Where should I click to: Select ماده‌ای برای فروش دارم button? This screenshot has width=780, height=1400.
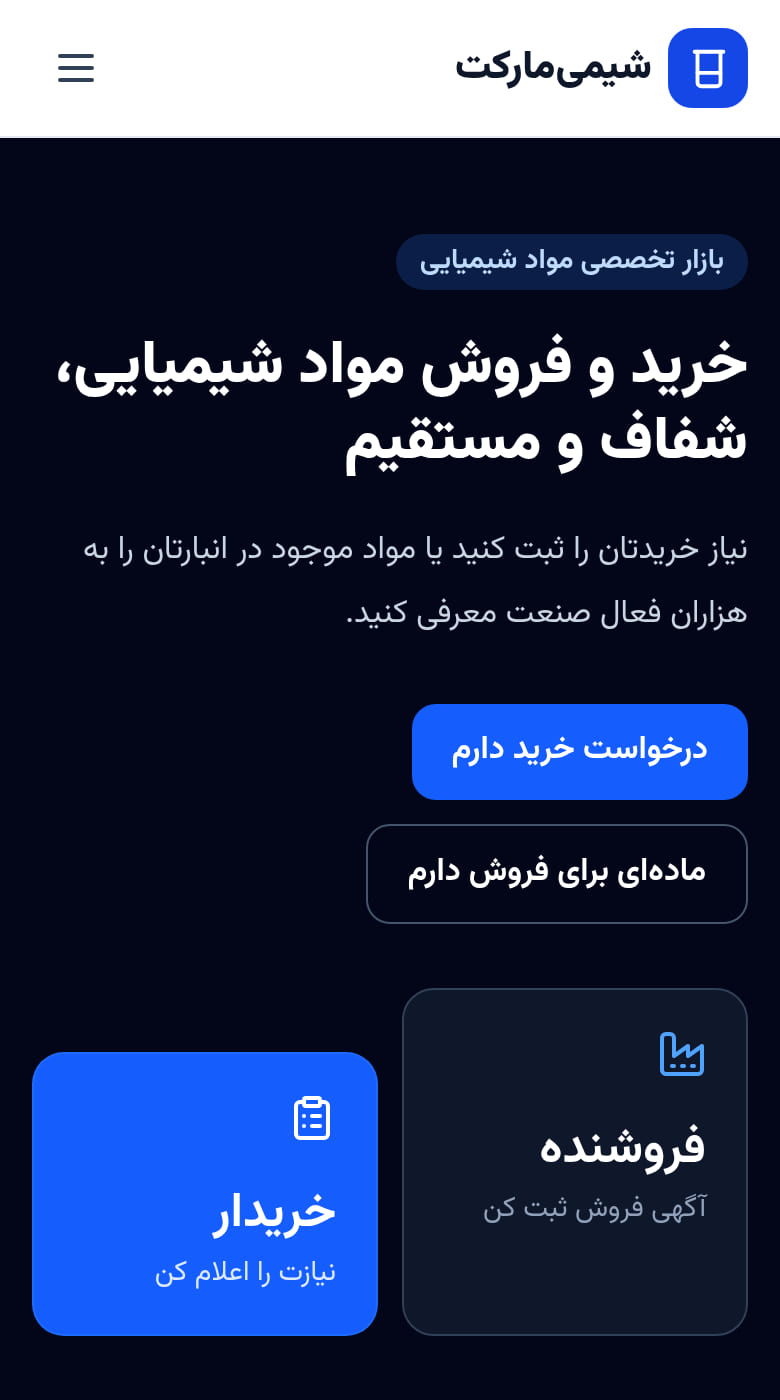pyautogui.click(x=557, y=874)
